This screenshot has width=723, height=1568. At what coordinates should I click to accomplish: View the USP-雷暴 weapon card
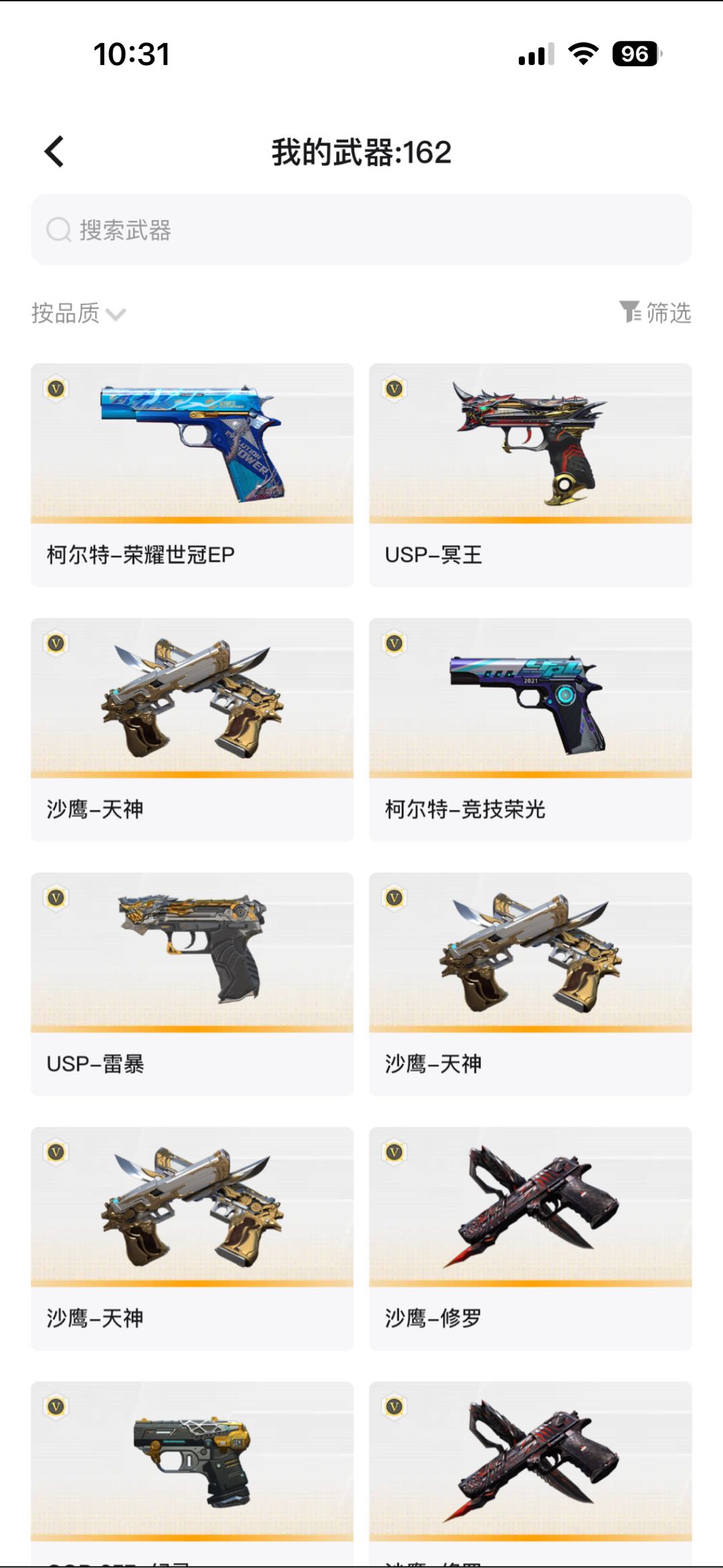192,984
